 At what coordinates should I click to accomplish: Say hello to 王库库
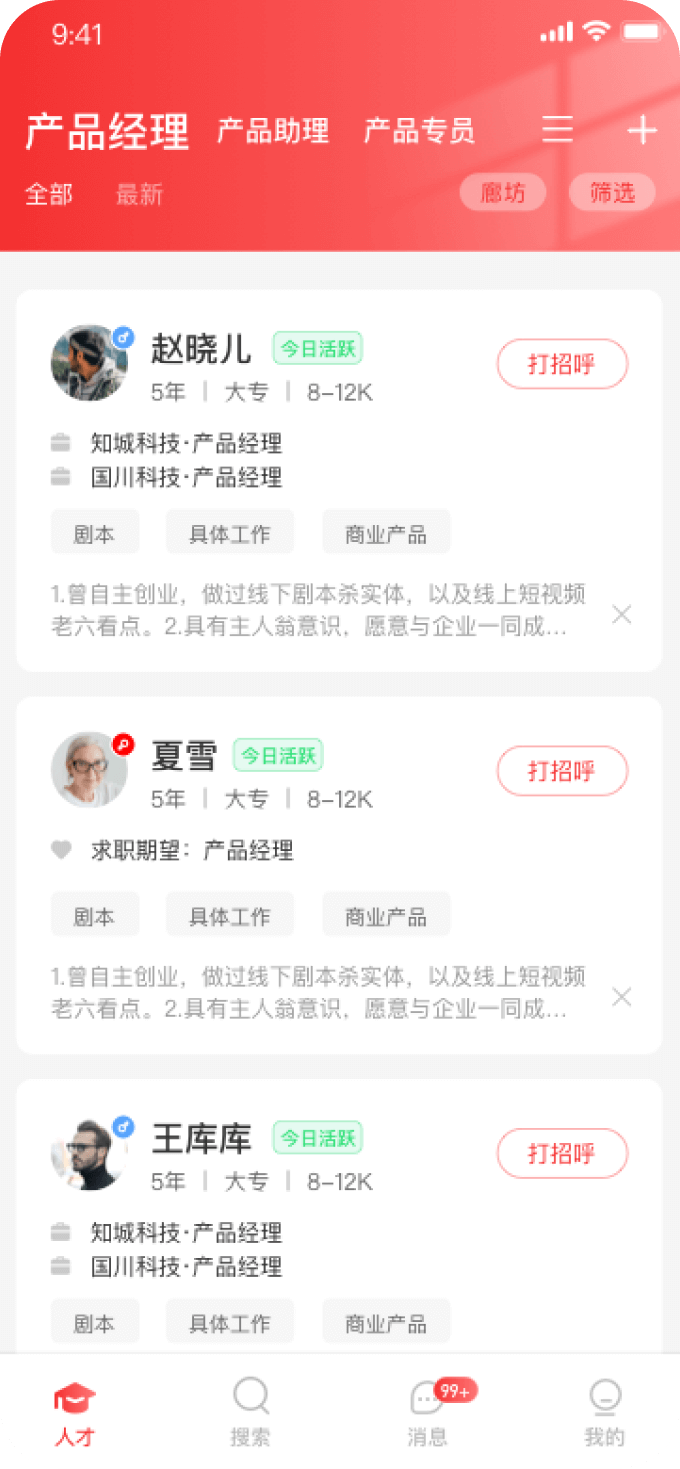coord(562,1153)
